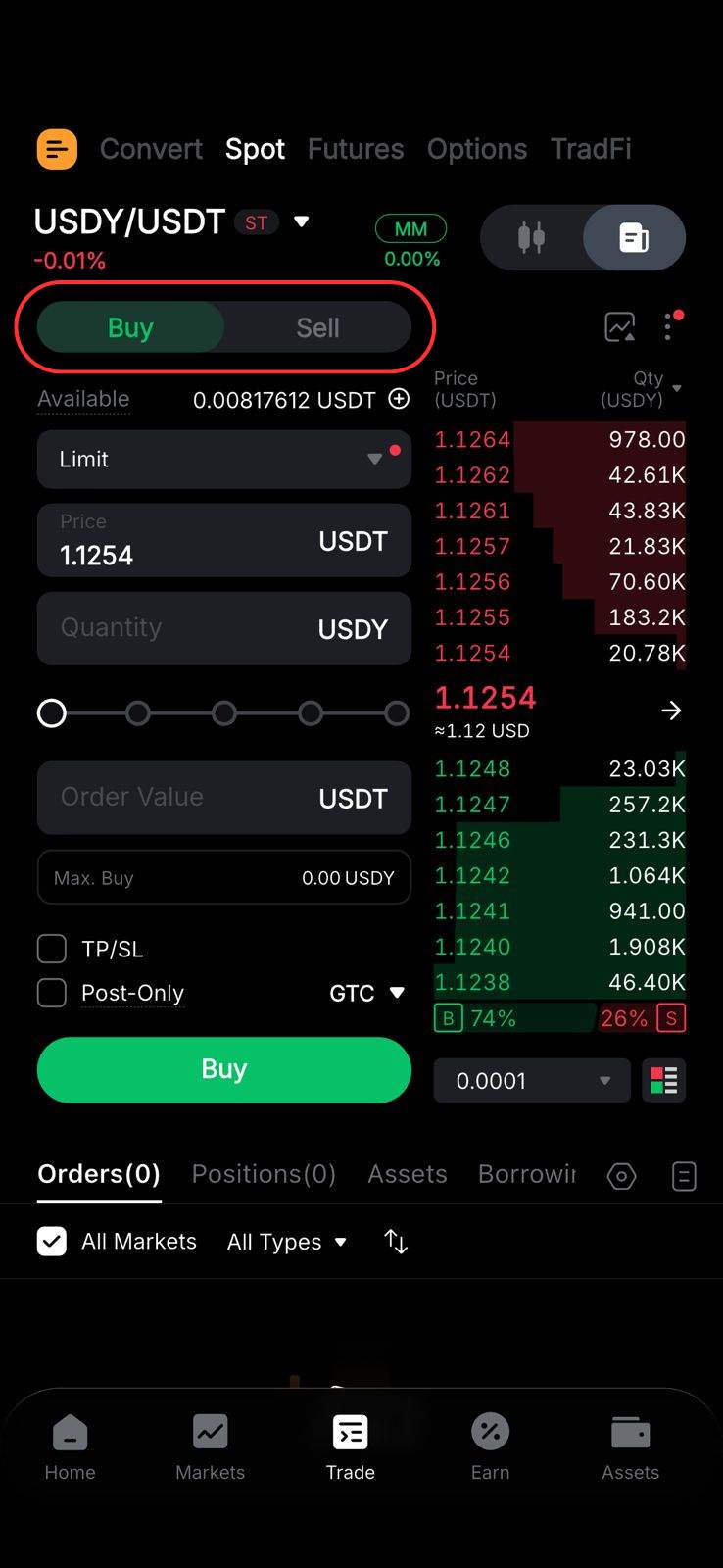The height and width of the screenshot is (1568, 723).
Task: Enable the TP/SL checkbox
Action: click(51, 948)
